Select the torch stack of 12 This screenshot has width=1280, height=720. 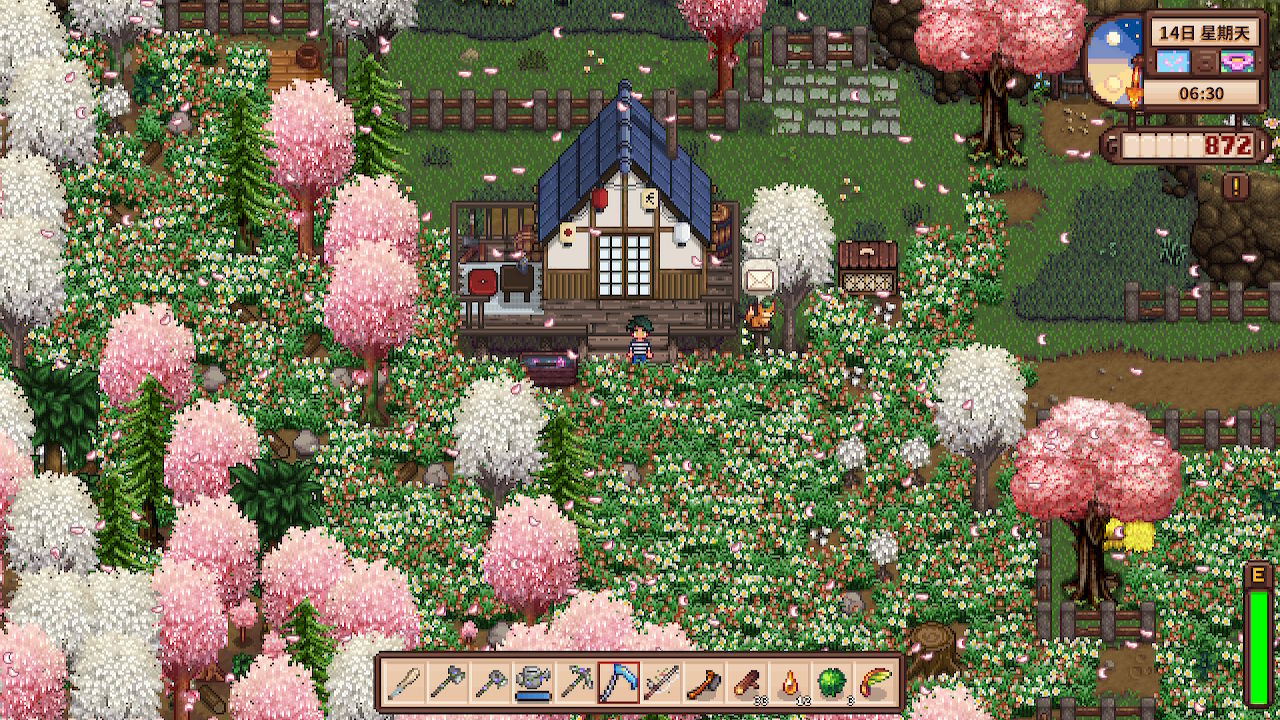pos(790,683)
